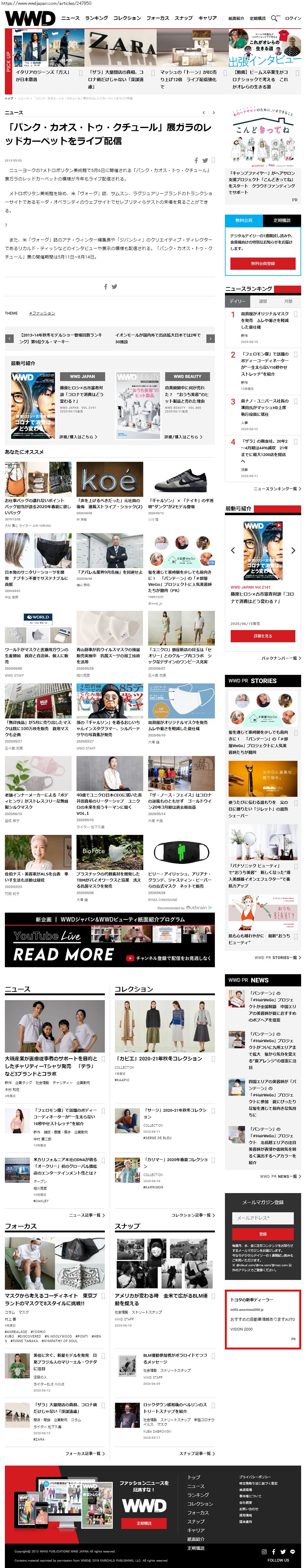Screen dimensions: 306x1568
Task: Open the search magnifier in the header
Action: coord(274,18)
